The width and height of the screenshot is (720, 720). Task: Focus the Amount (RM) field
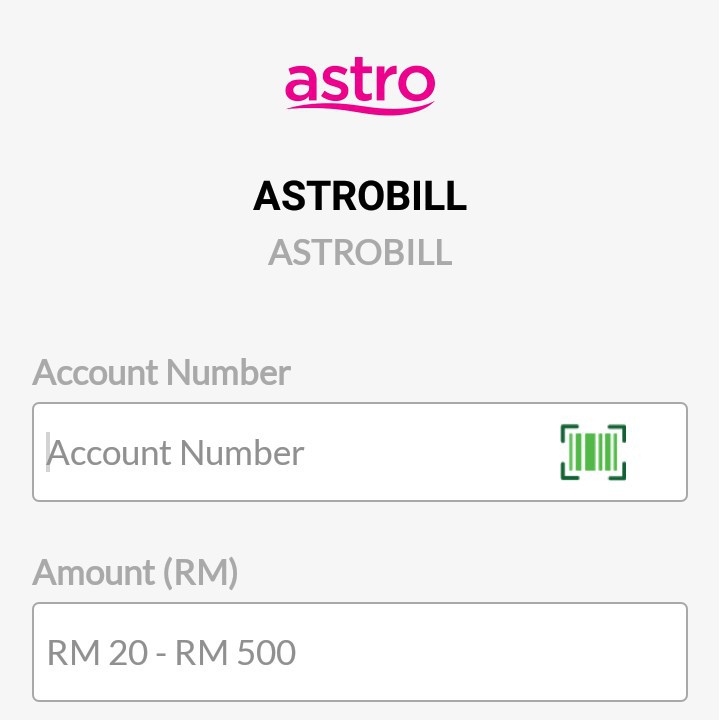360,652
